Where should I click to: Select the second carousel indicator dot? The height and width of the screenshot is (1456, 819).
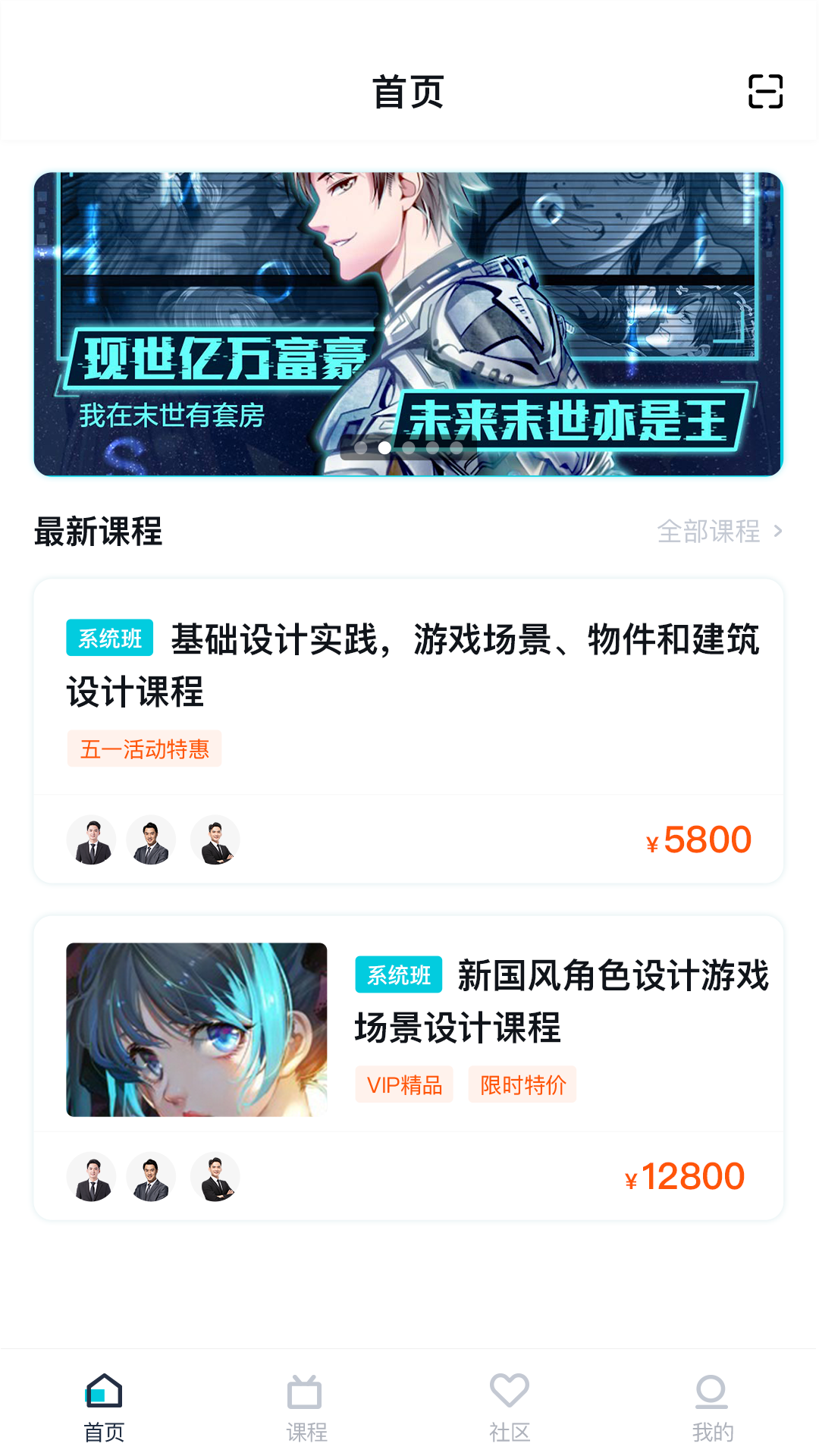pos(383,449)
